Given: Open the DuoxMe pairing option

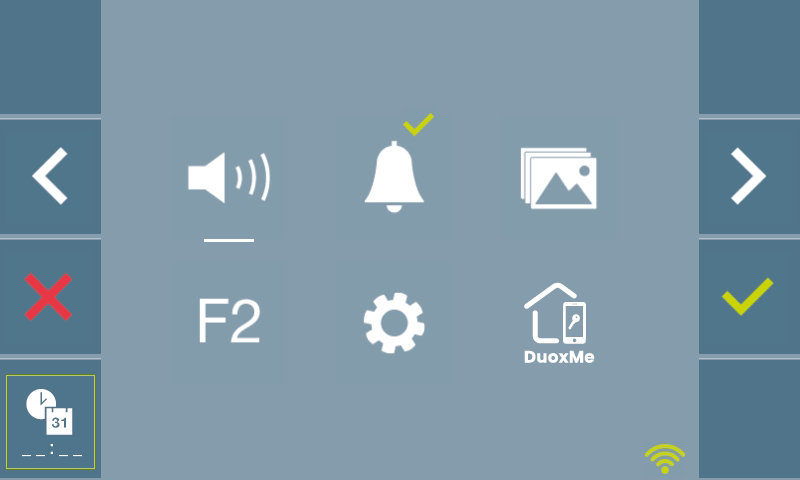Looking at the screenshot, I should click(x=558, y=324).
